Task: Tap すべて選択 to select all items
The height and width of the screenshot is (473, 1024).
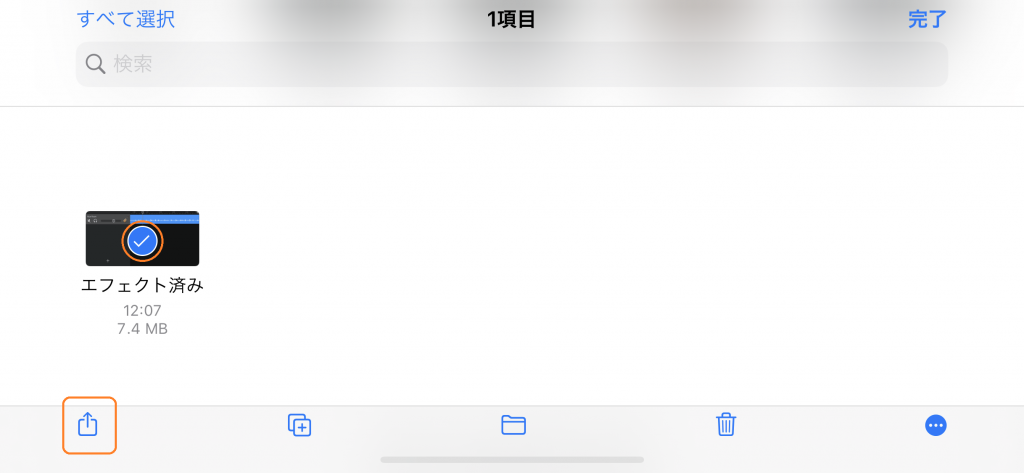Action: coord(125,19)
